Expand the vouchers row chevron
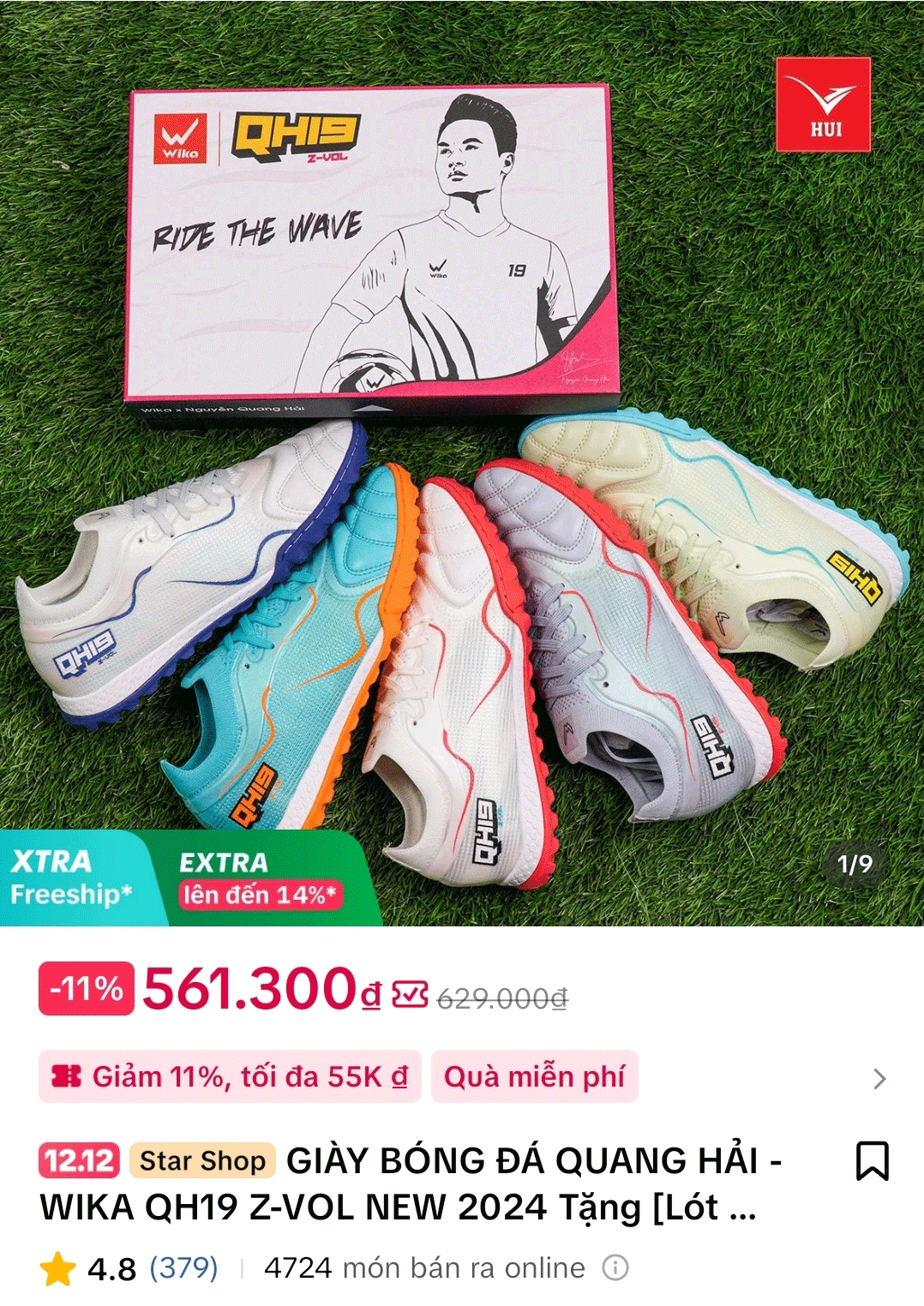This screenshot has width=924, height=1306. point(879,1078)
